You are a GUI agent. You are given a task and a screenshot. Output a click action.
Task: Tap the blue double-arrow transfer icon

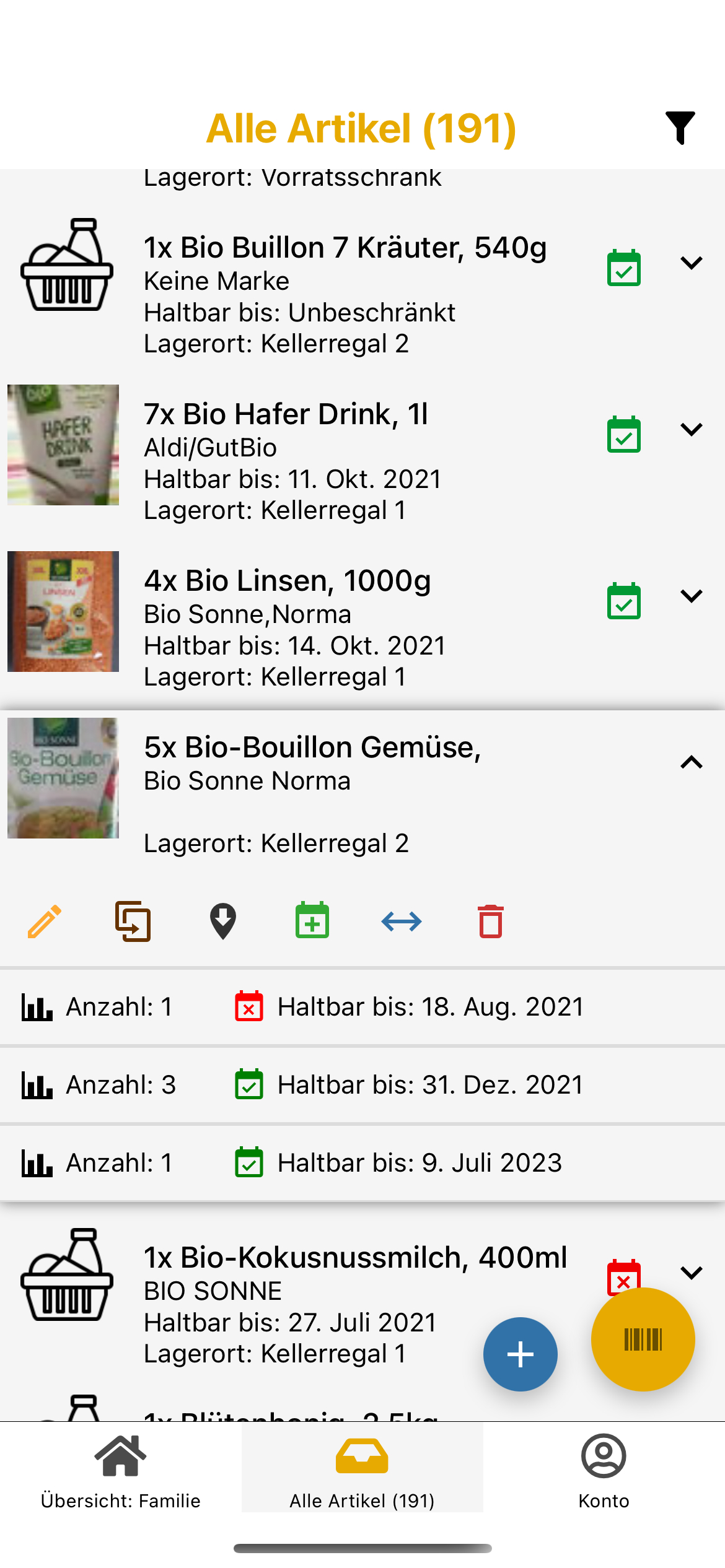402,921
